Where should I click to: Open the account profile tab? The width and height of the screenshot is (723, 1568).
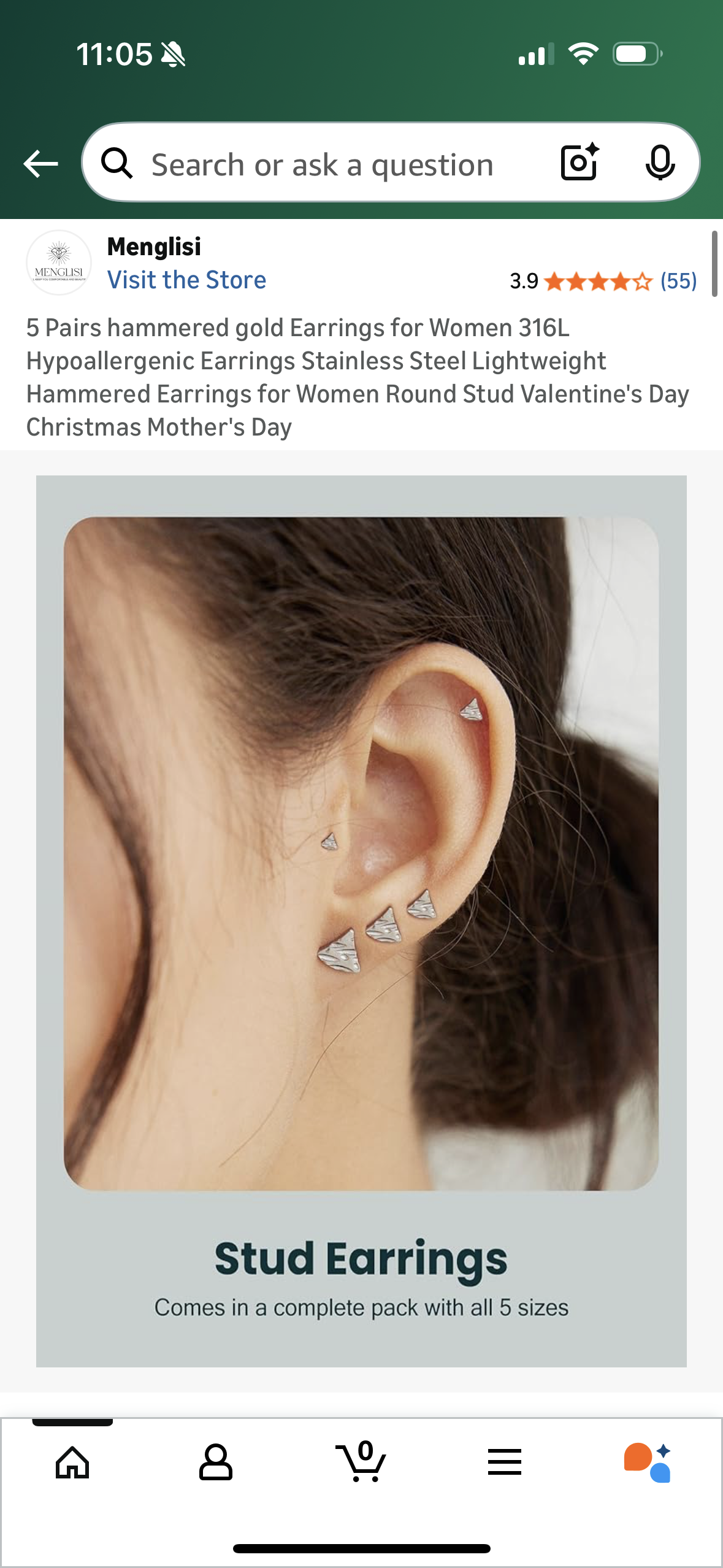(216, 1462)
